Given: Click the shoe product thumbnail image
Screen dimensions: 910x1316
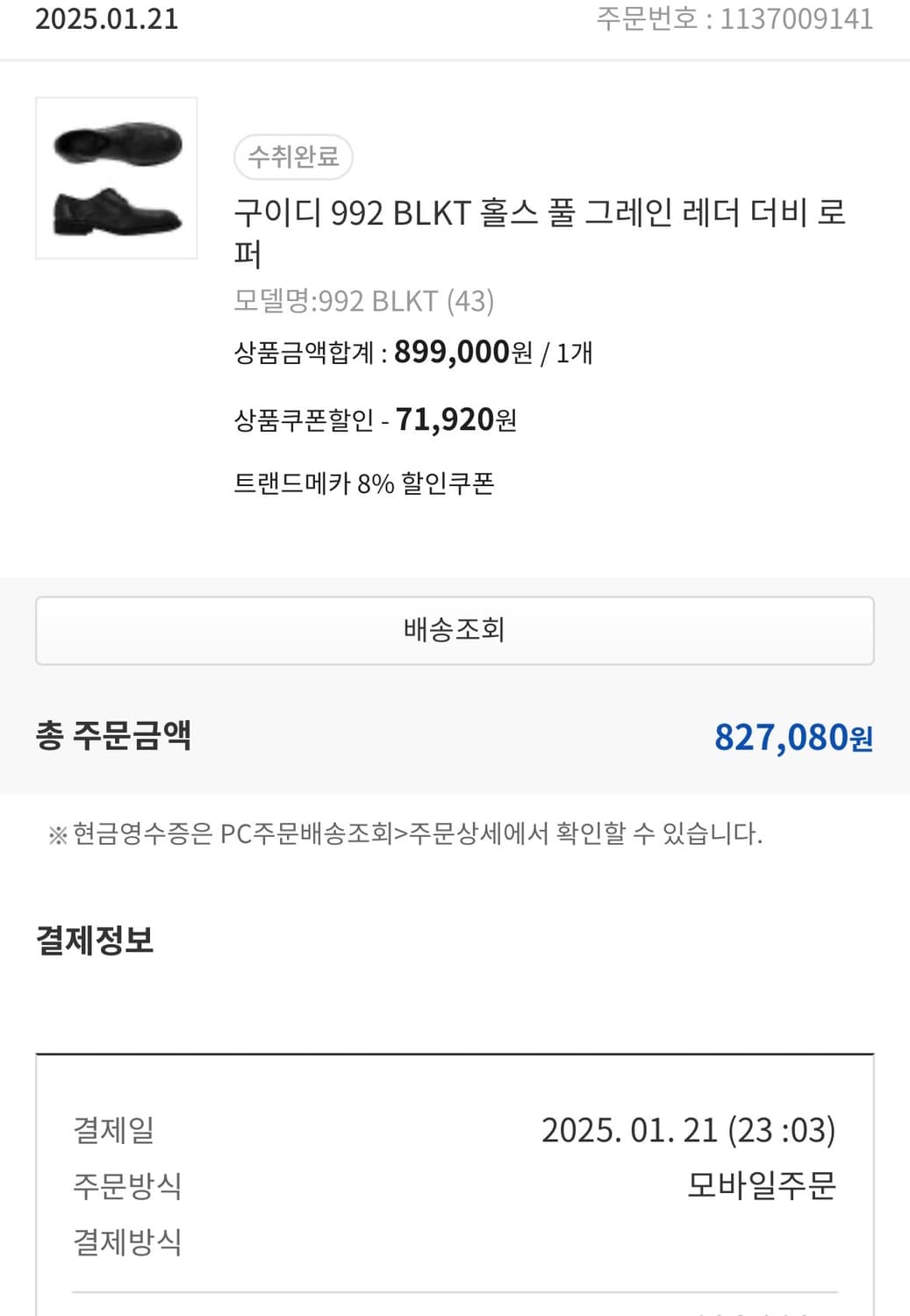Looking at the screenshot, I should coord(116,175).
